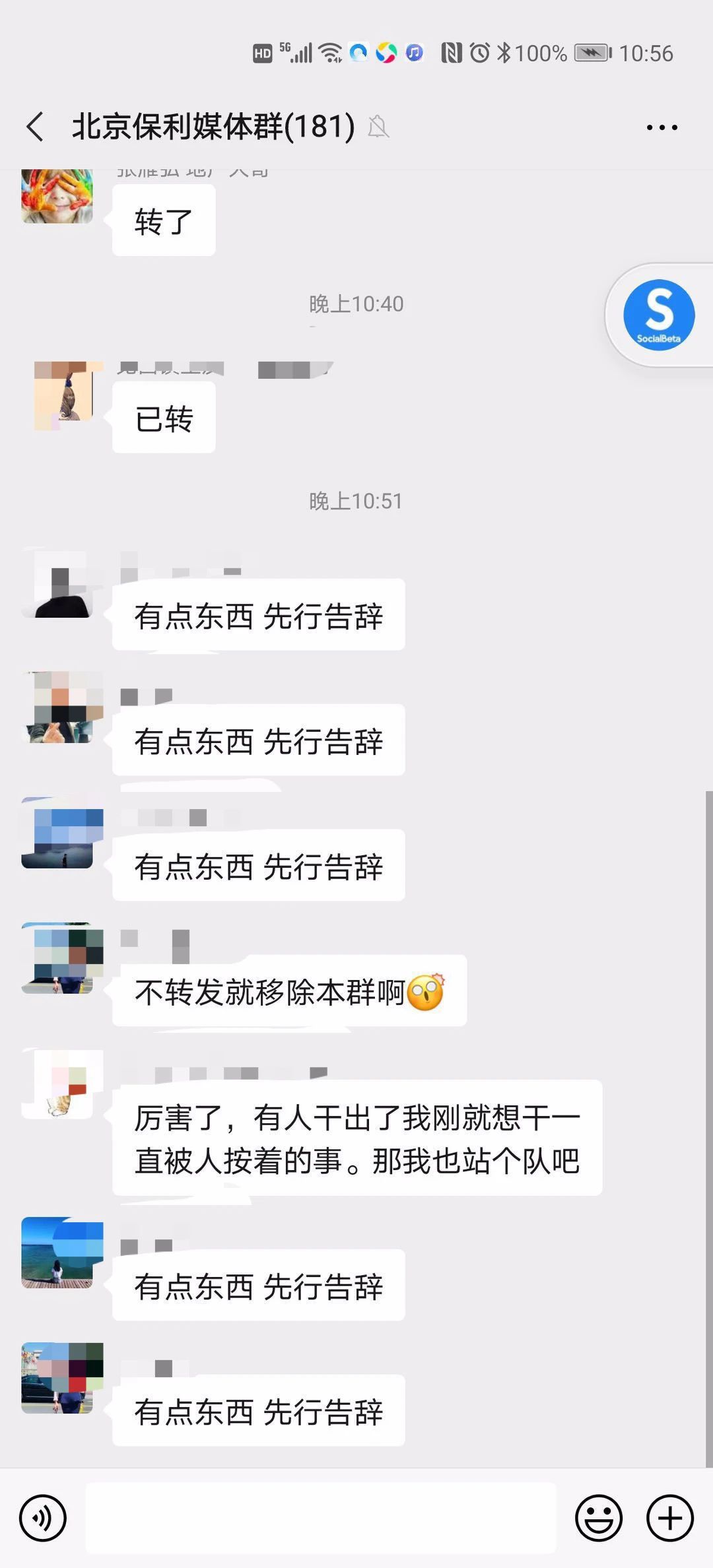Select the seaside photo avatar
This screenshot has height=1568, width=713.
click(x=59, y=1254)
